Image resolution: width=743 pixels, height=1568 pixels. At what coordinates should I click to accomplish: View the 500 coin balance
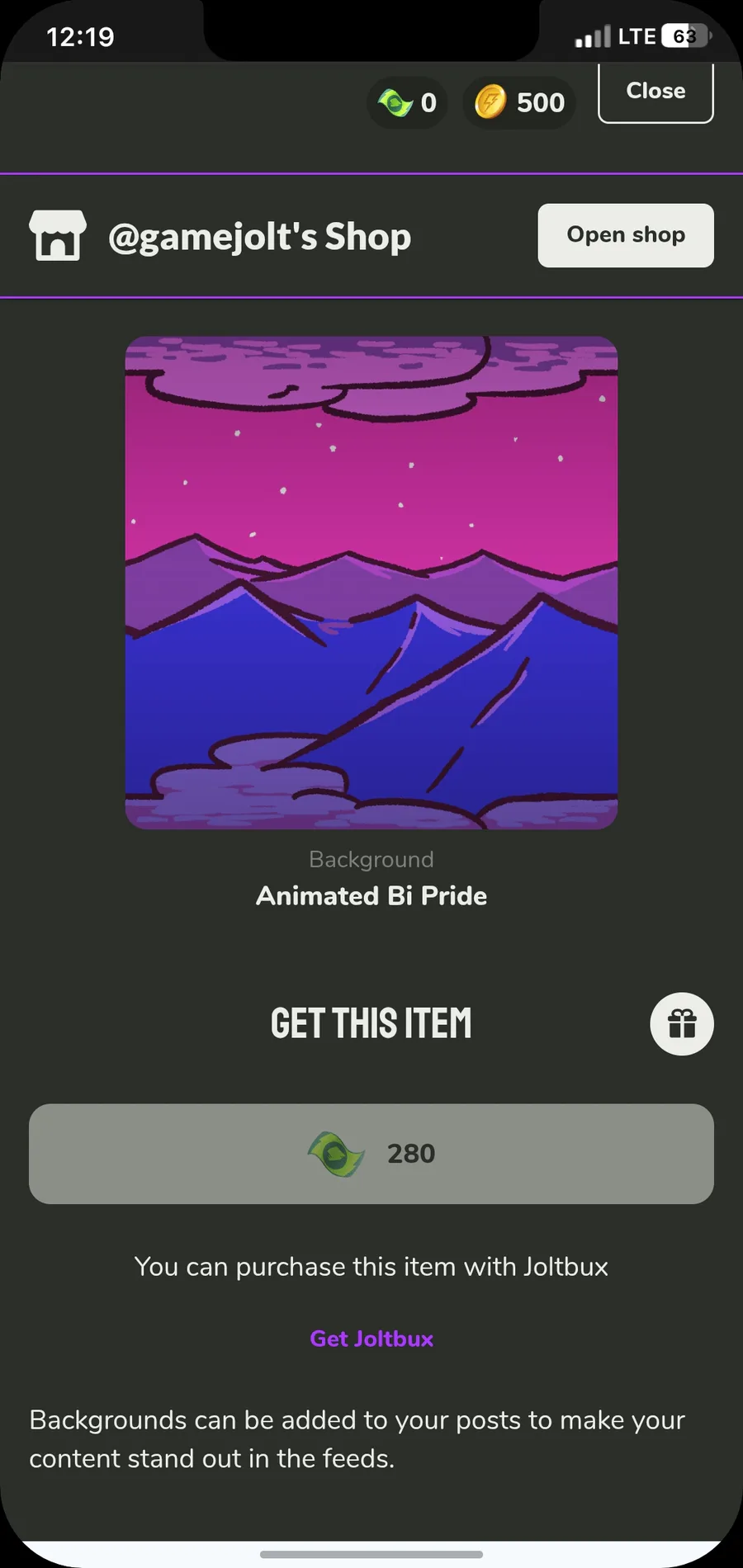coord(520,103)
